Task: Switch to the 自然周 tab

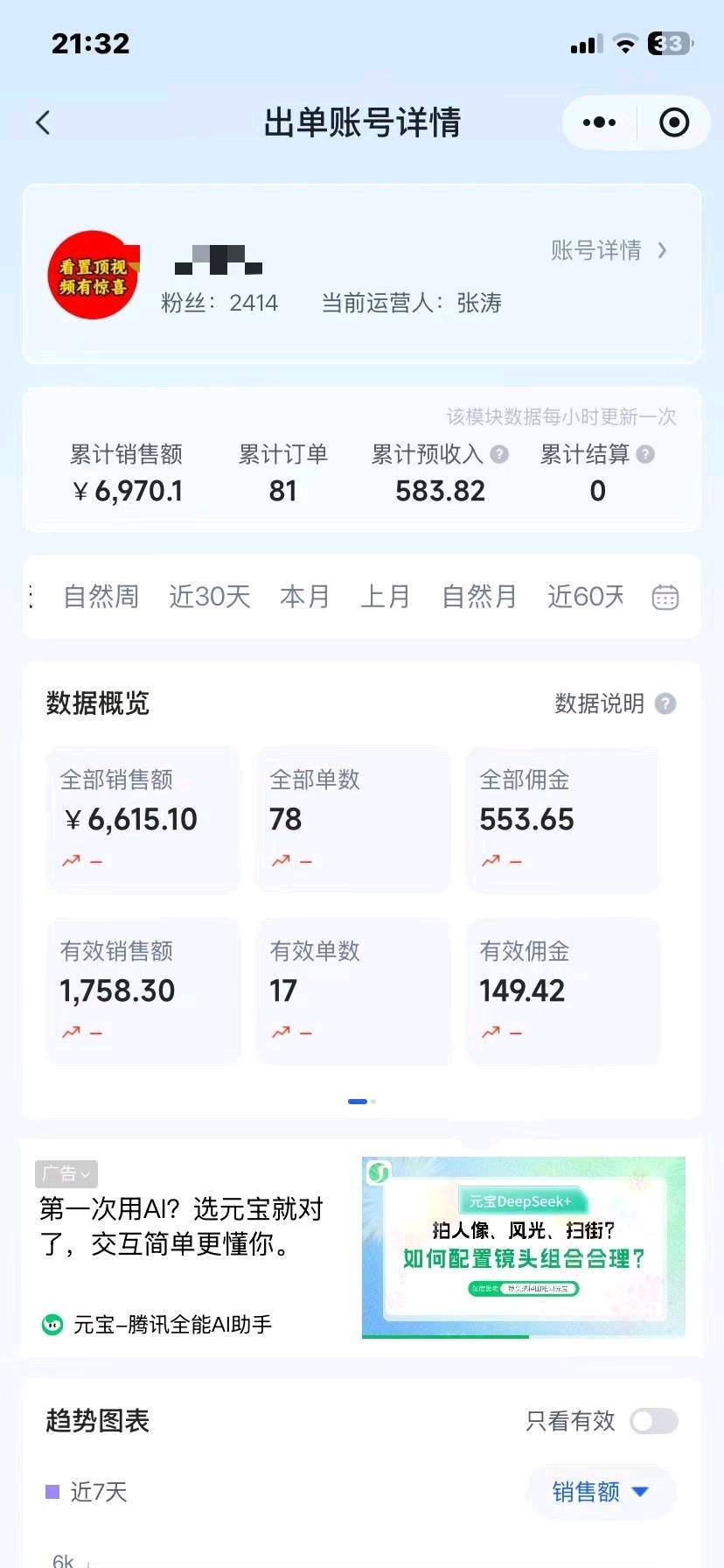Action: (x=101, y=597)
